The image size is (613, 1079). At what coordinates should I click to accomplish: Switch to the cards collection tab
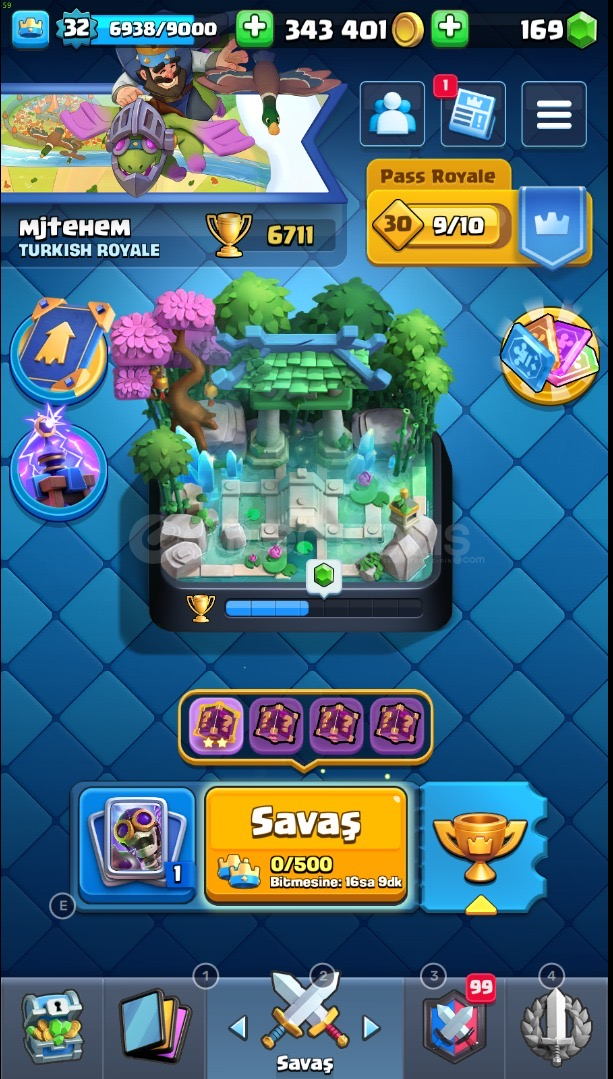[x=155, y=1026]
